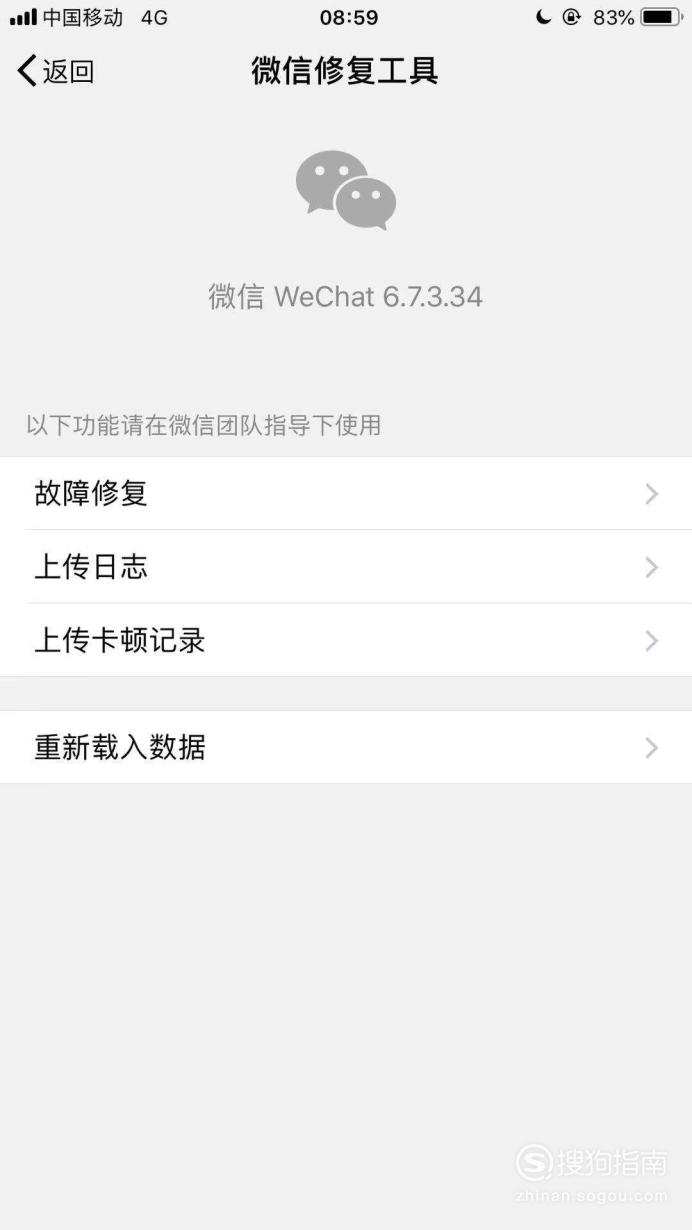Tap 重新载入数据
692x1230 pixels.
pyautogui.click(x=346, y=747)
